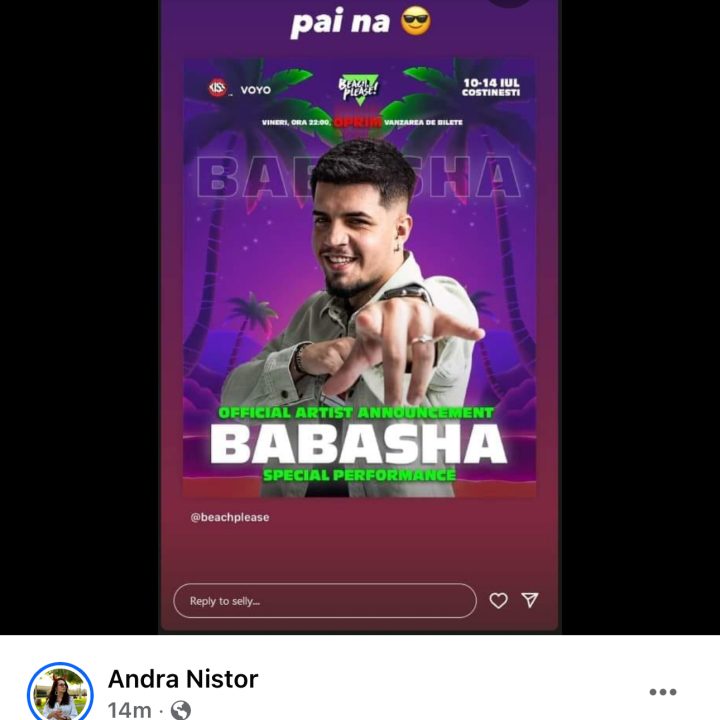Open Andra Nistor's profile picture

tap(60, 692)
